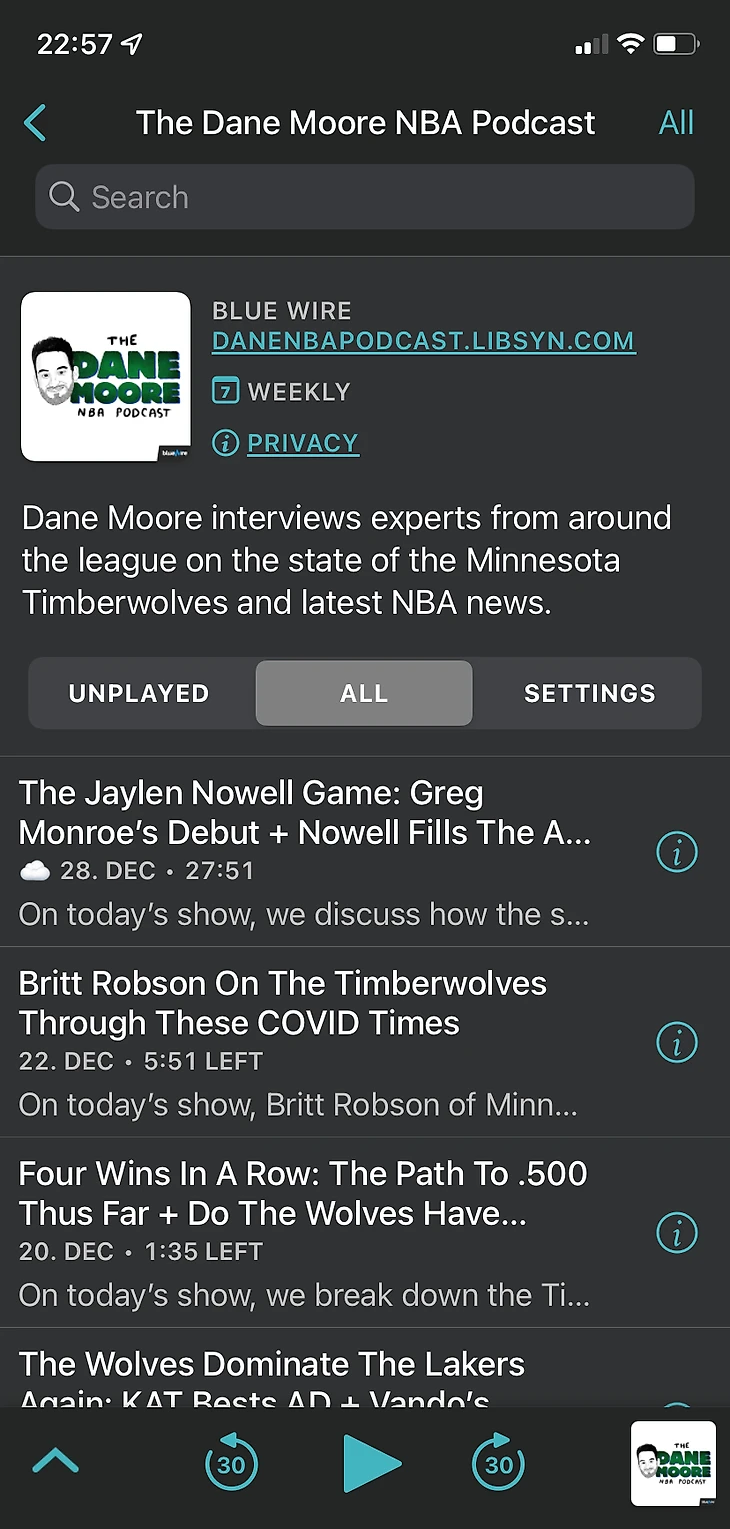Skip forward 30 seconds
Image resolution: width=730 pixels, height=1529 pixels.
point(498,1463)
